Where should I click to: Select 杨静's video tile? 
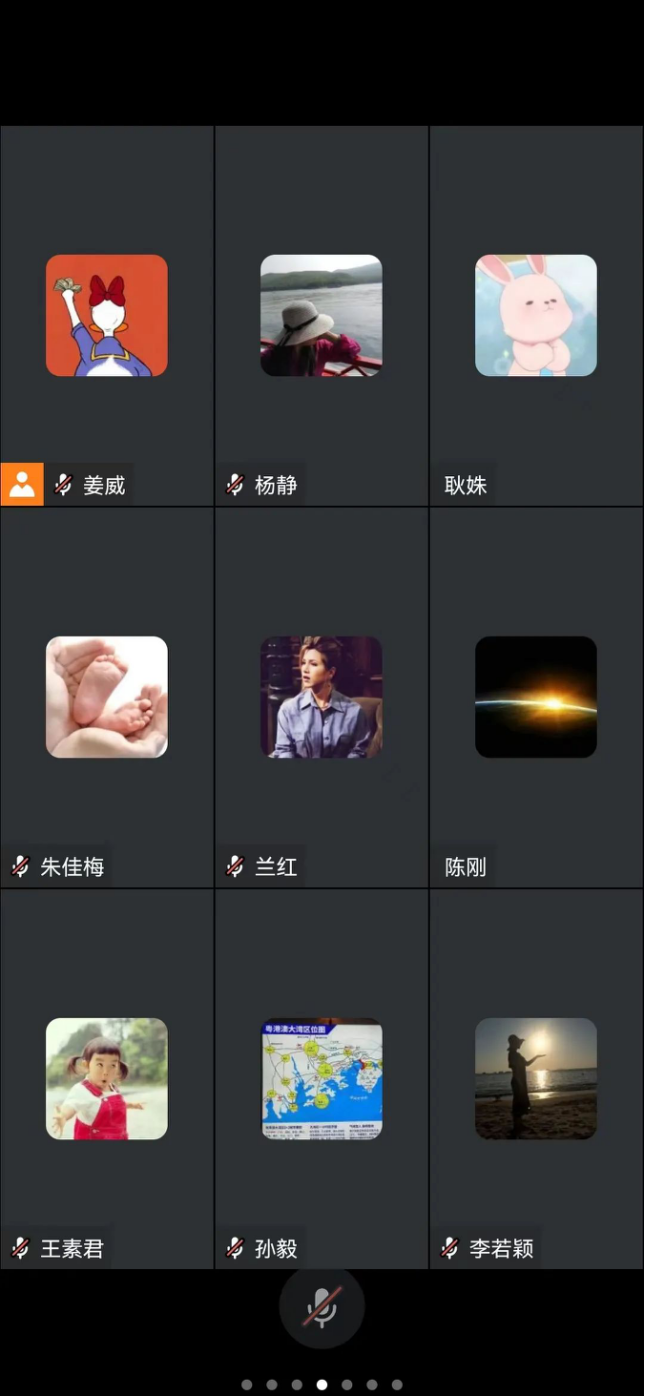coord(321,316)
